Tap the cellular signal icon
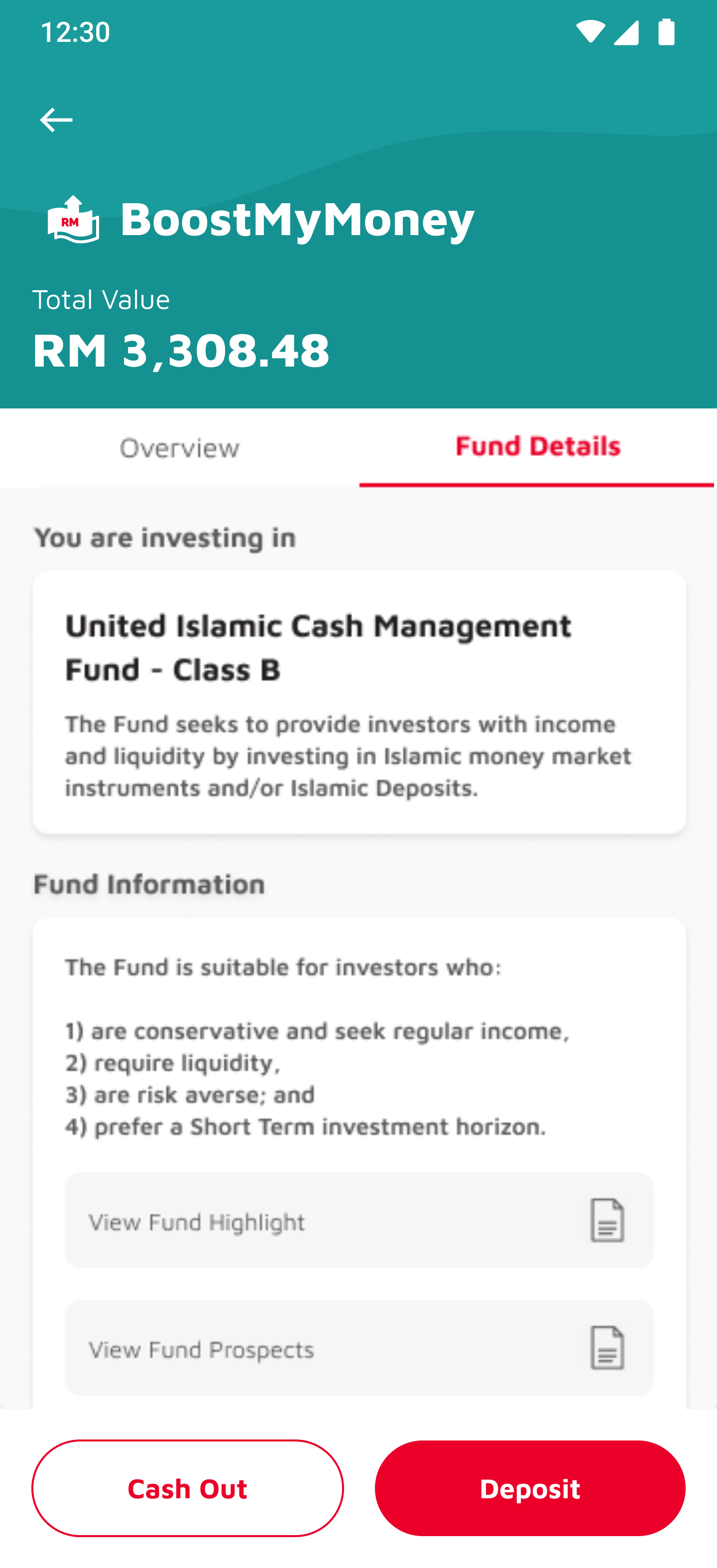The height and width of the screenshot is (1568, 717). (x=627, y=33)
